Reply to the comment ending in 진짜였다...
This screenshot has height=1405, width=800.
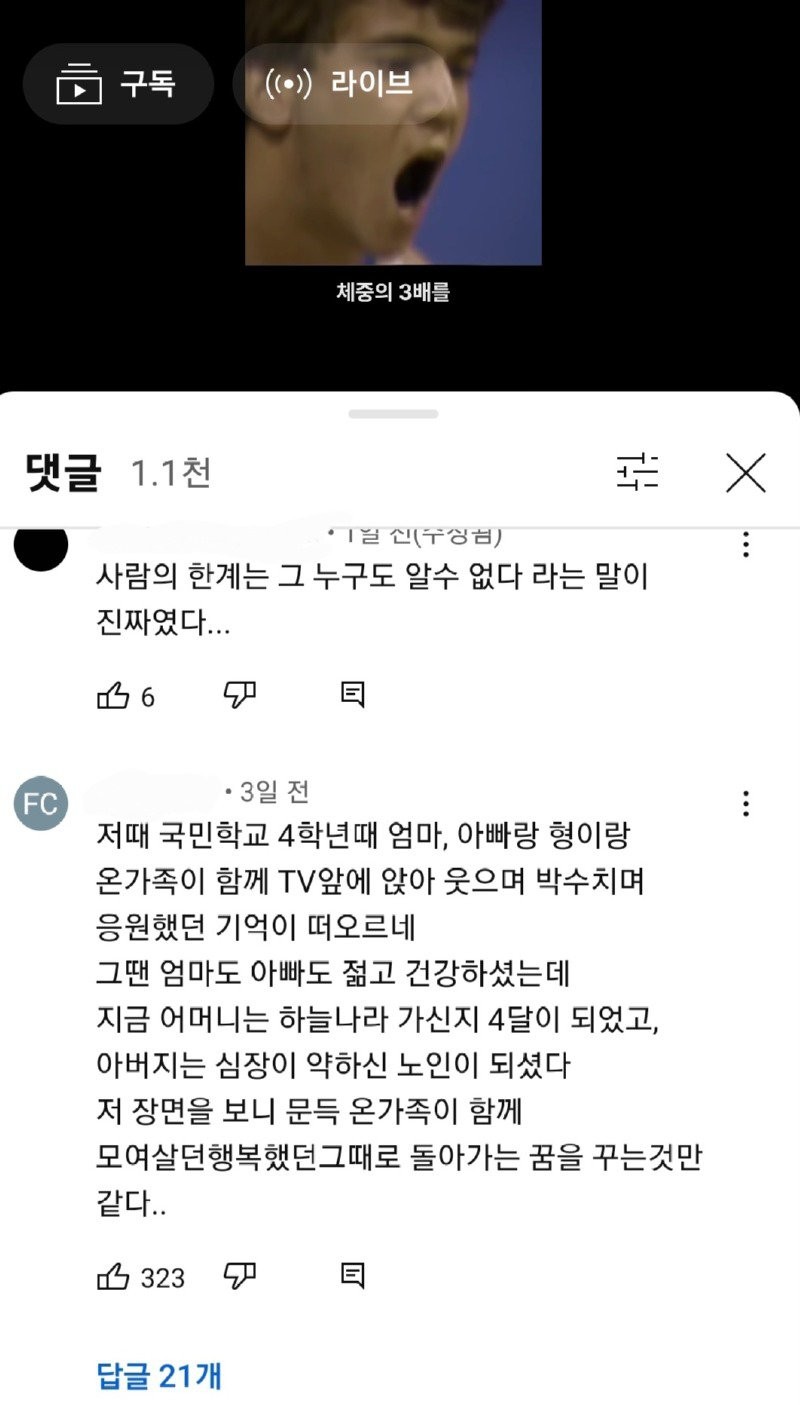pyautogui.click(x=352, y=695)
